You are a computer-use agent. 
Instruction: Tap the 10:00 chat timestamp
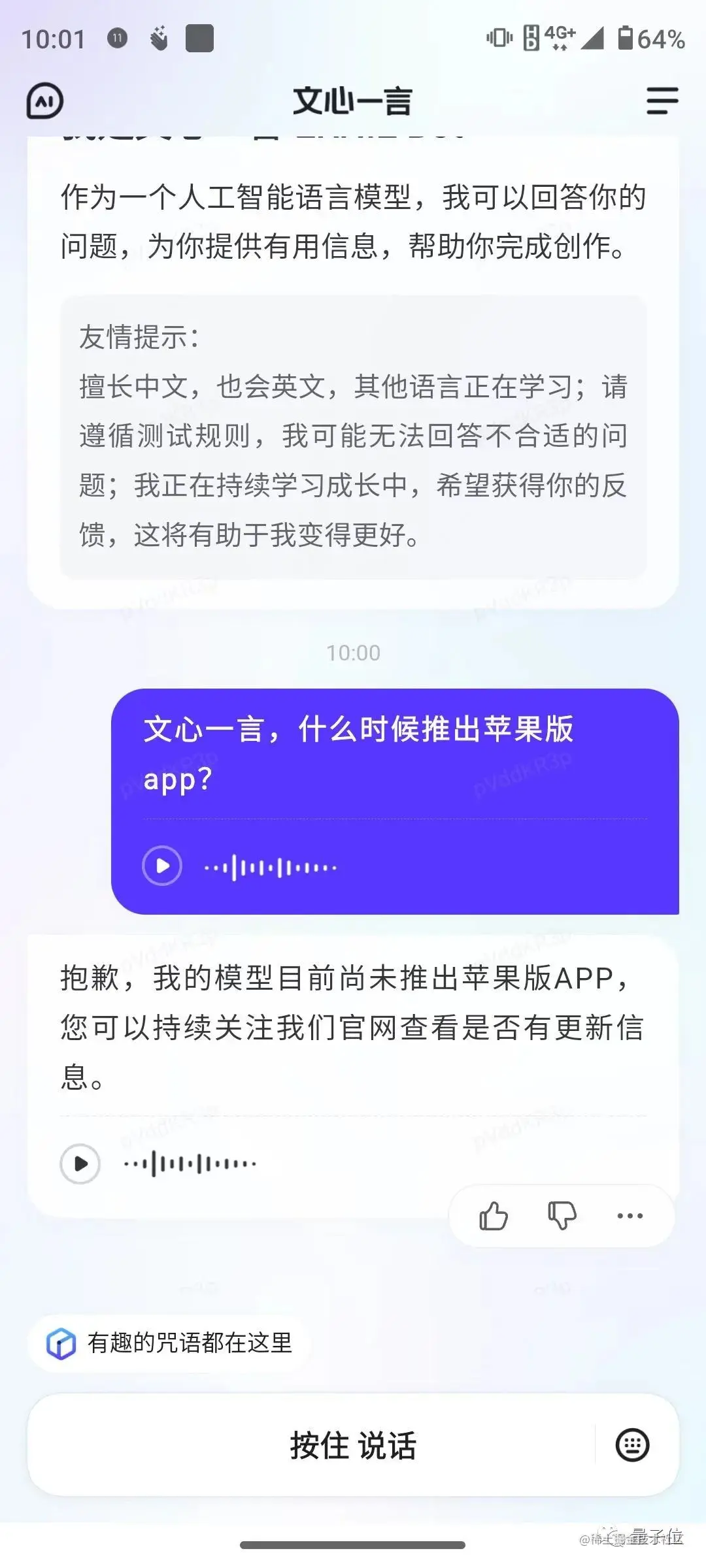click(353, 651)
